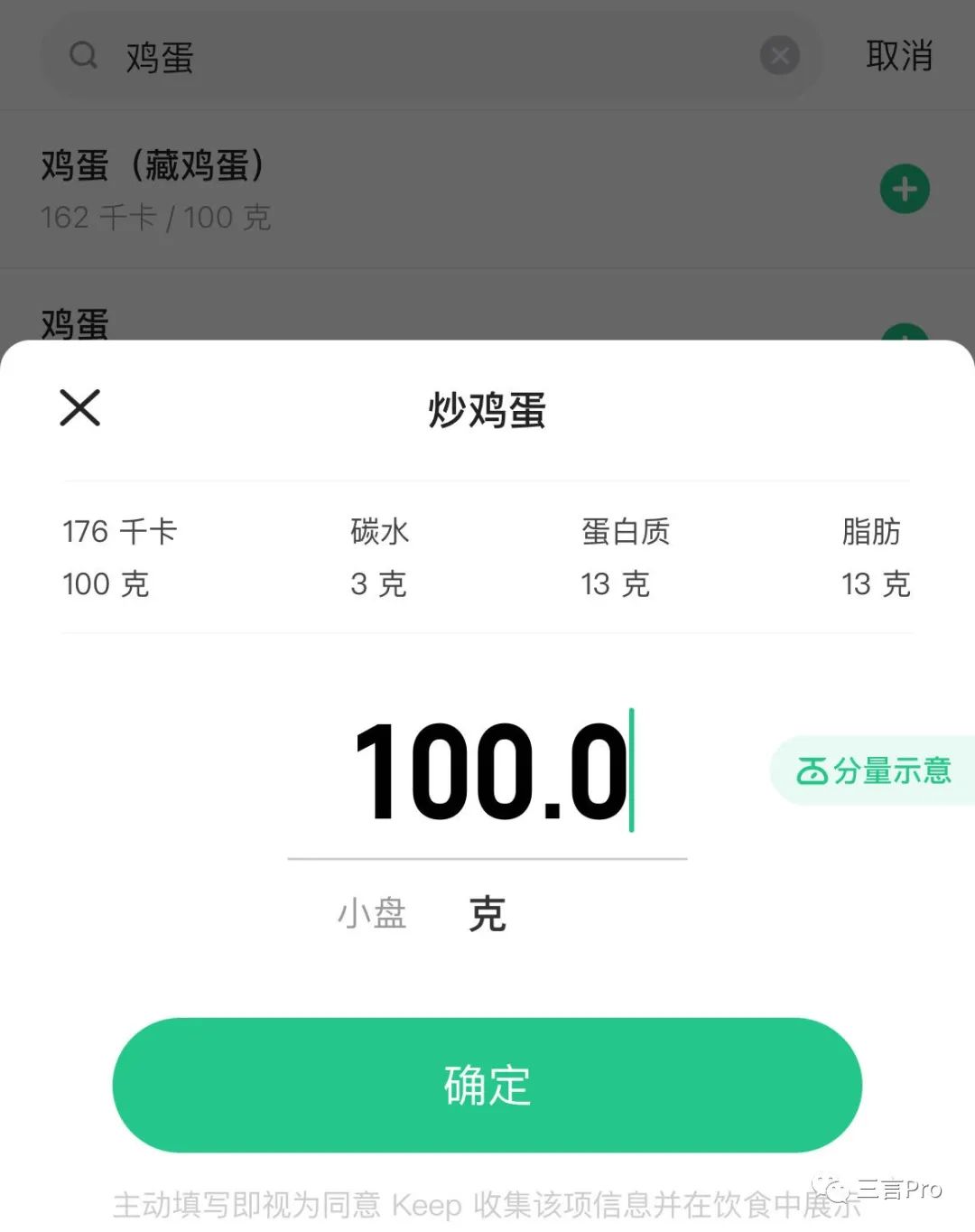
Task: Tap the 鸡蛋 search box
Action: point(406,57)
